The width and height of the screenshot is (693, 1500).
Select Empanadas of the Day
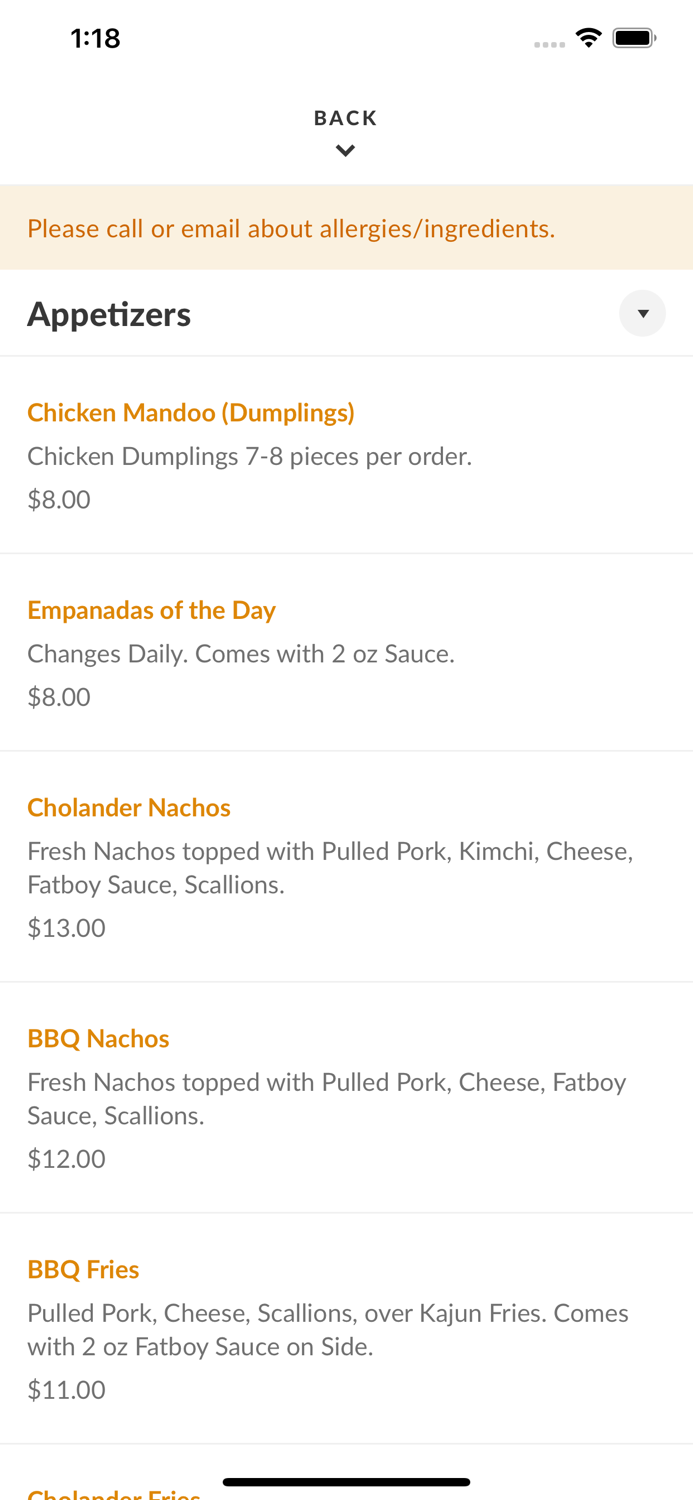tap(346, 652)
